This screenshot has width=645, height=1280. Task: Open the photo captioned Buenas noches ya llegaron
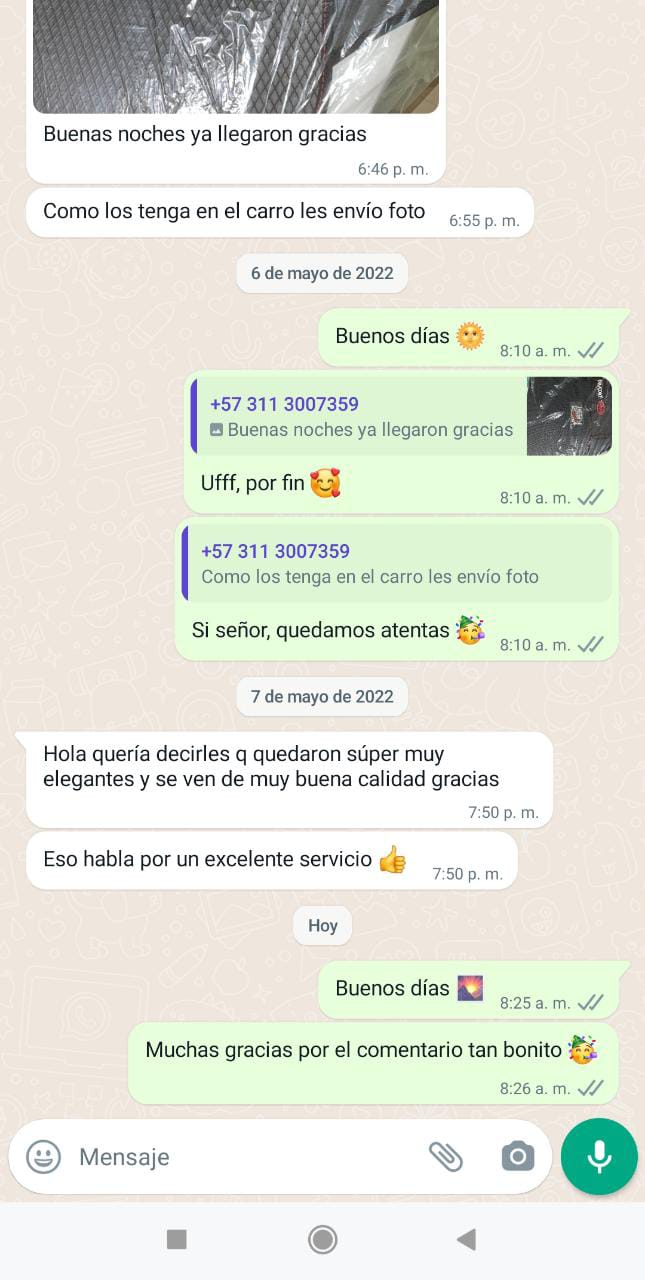point(236,55)
